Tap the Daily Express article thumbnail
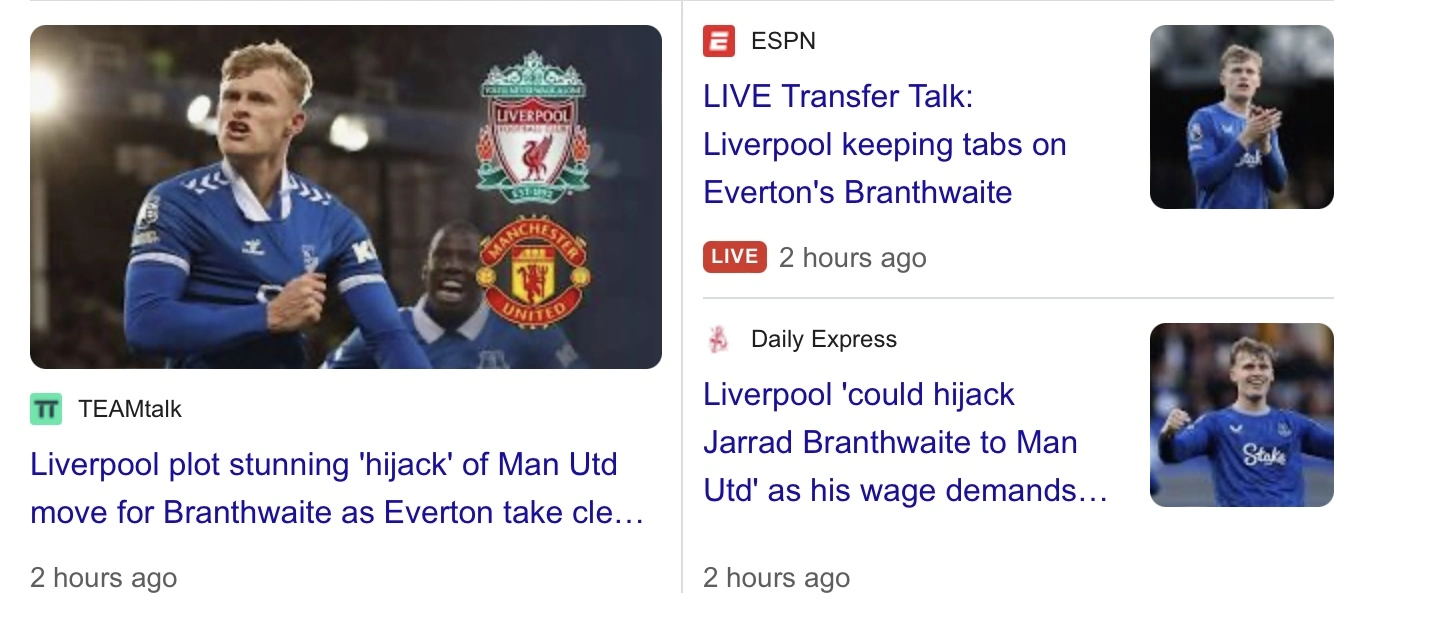1442x622 pixels. [1241, 414]
